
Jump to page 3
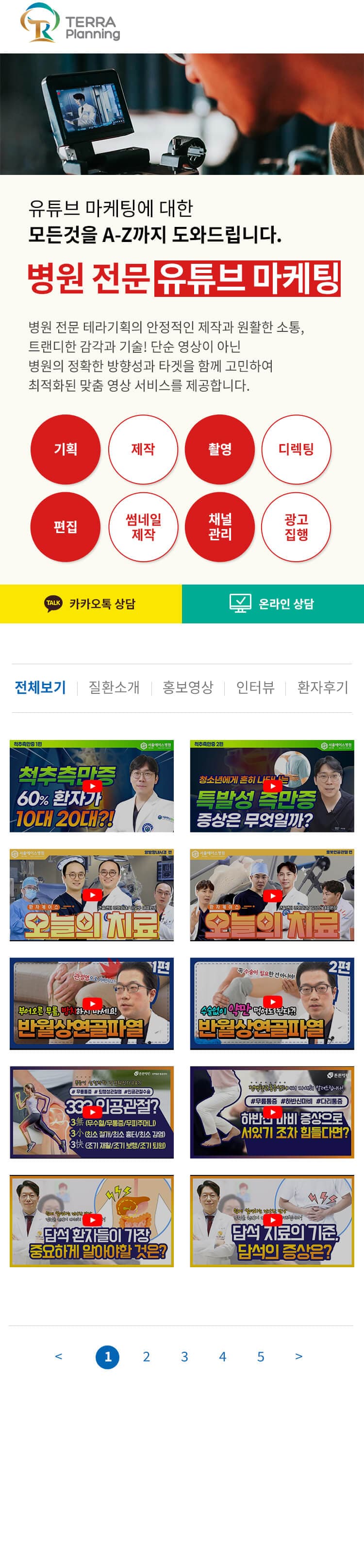185,1356
